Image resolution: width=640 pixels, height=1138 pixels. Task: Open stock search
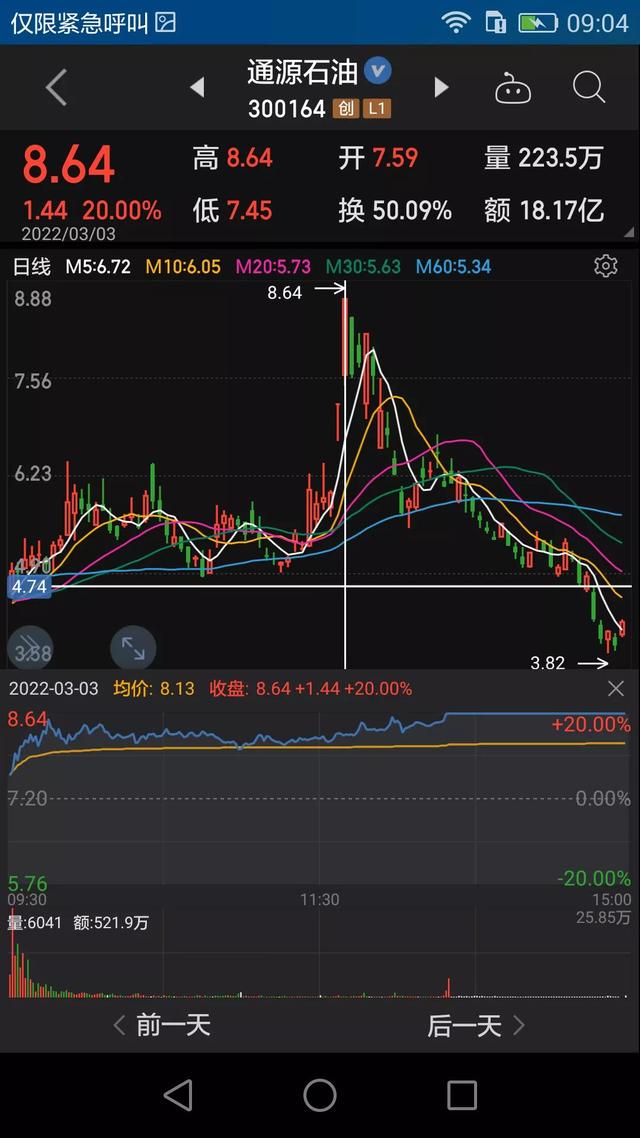coord(589,88)
